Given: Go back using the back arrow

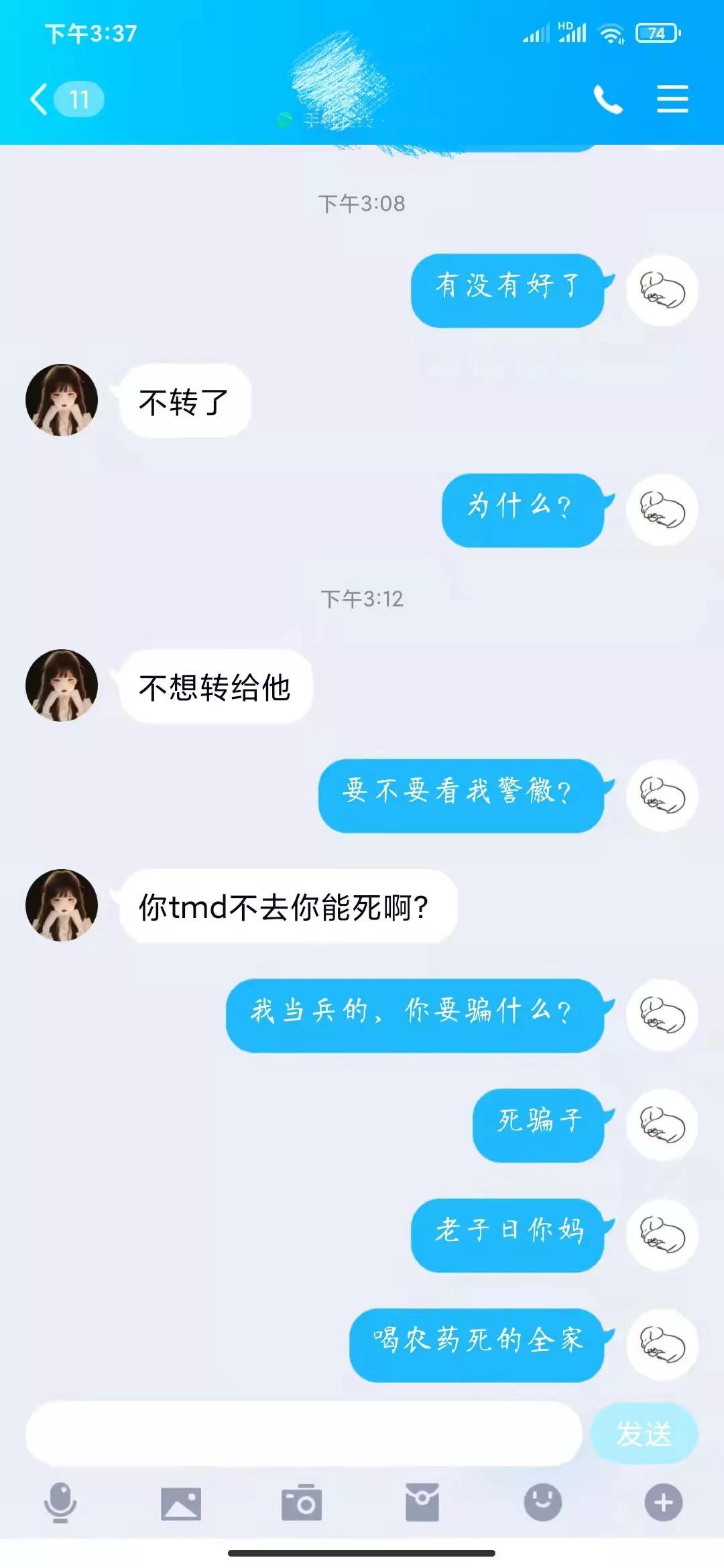Looking at the screenshot, I should [x=38, y=99].
